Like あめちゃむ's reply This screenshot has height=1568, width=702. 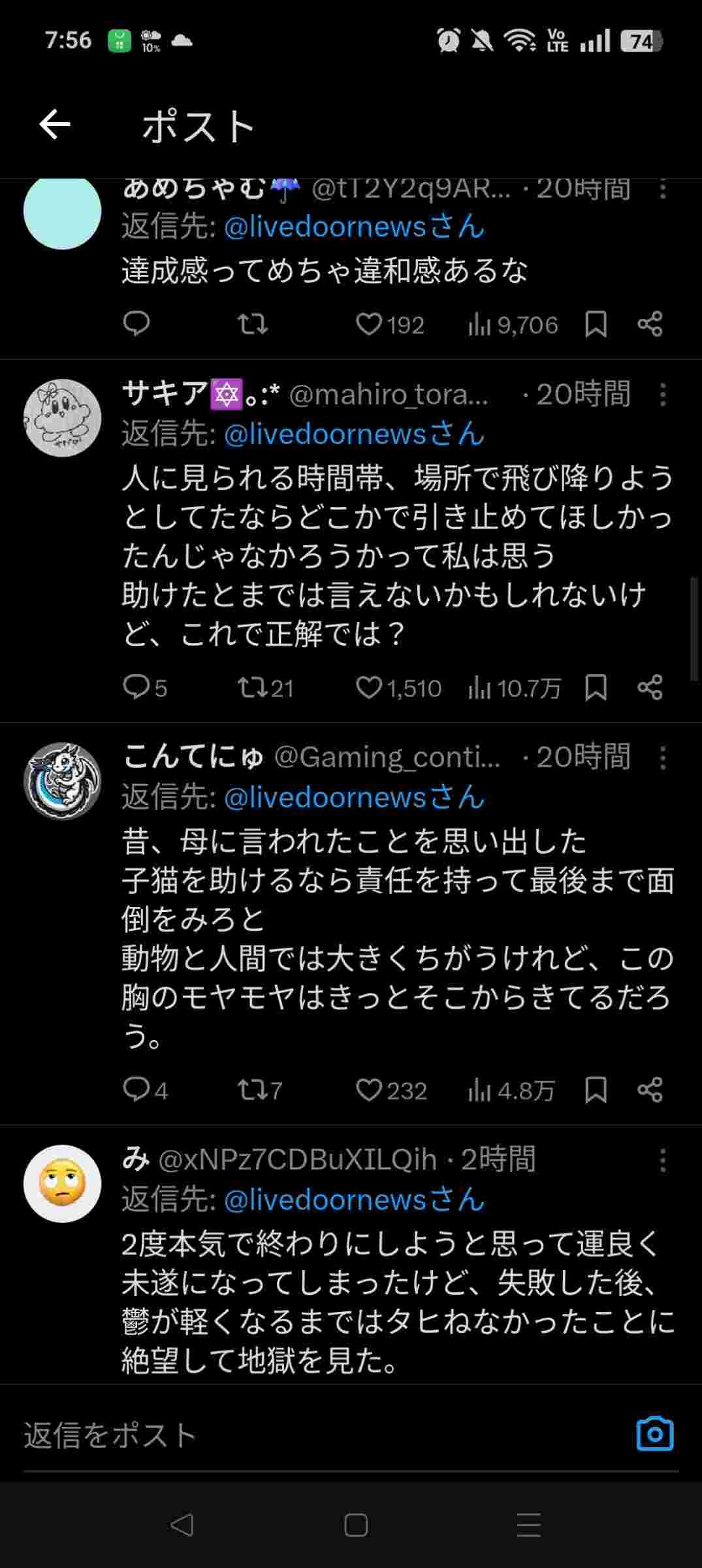369,324
